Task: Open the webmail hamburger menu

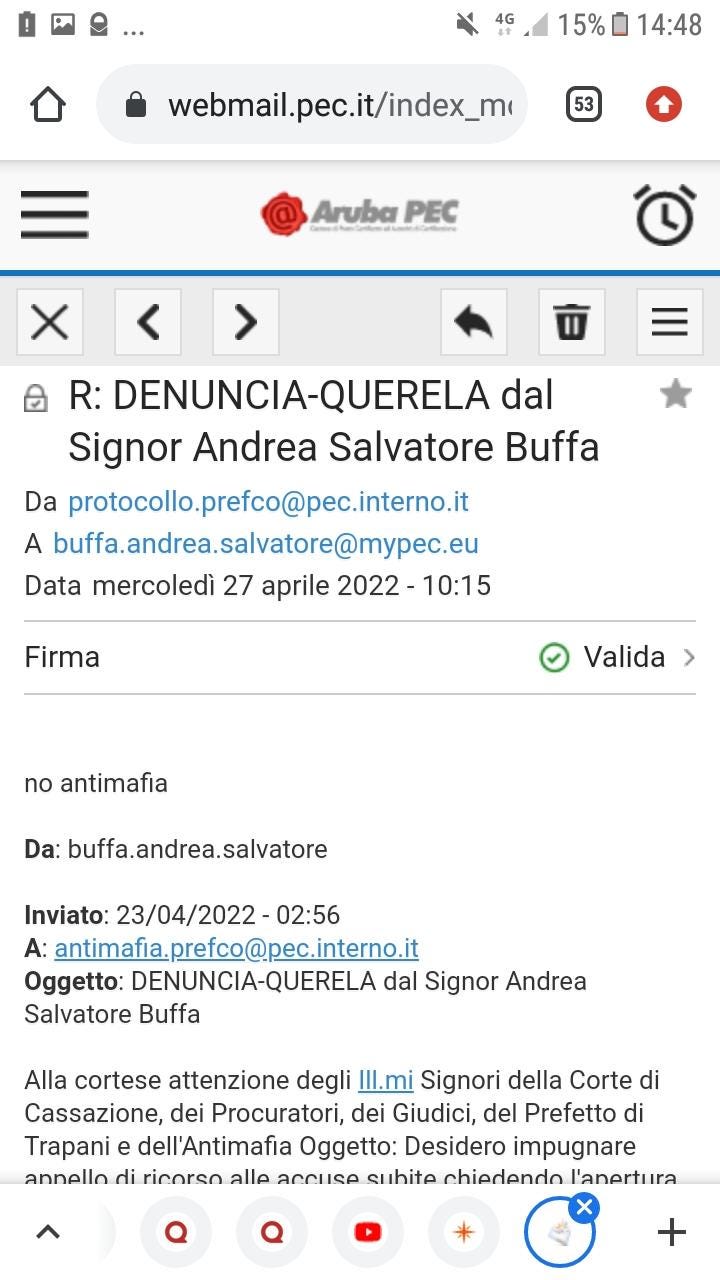Action: pyautogui.click(x=54, y=214)
